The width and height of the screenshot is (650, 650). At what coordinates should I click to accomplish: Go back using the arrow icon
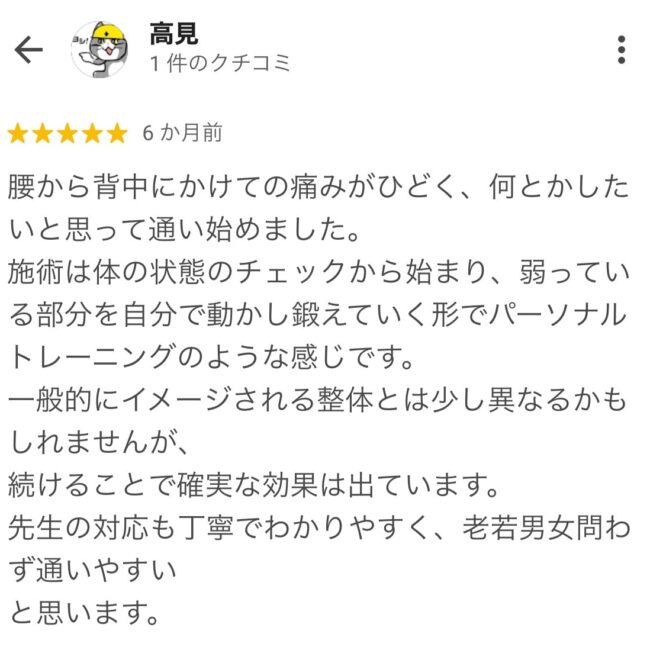pyautogui.click(x=28, y=50)
